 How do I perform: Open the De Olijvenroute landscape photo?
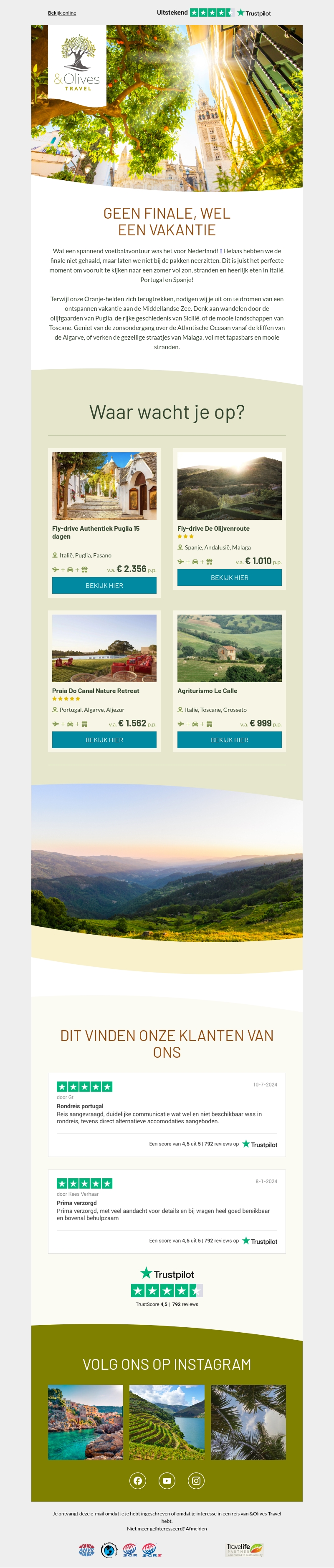pos(229,486)
